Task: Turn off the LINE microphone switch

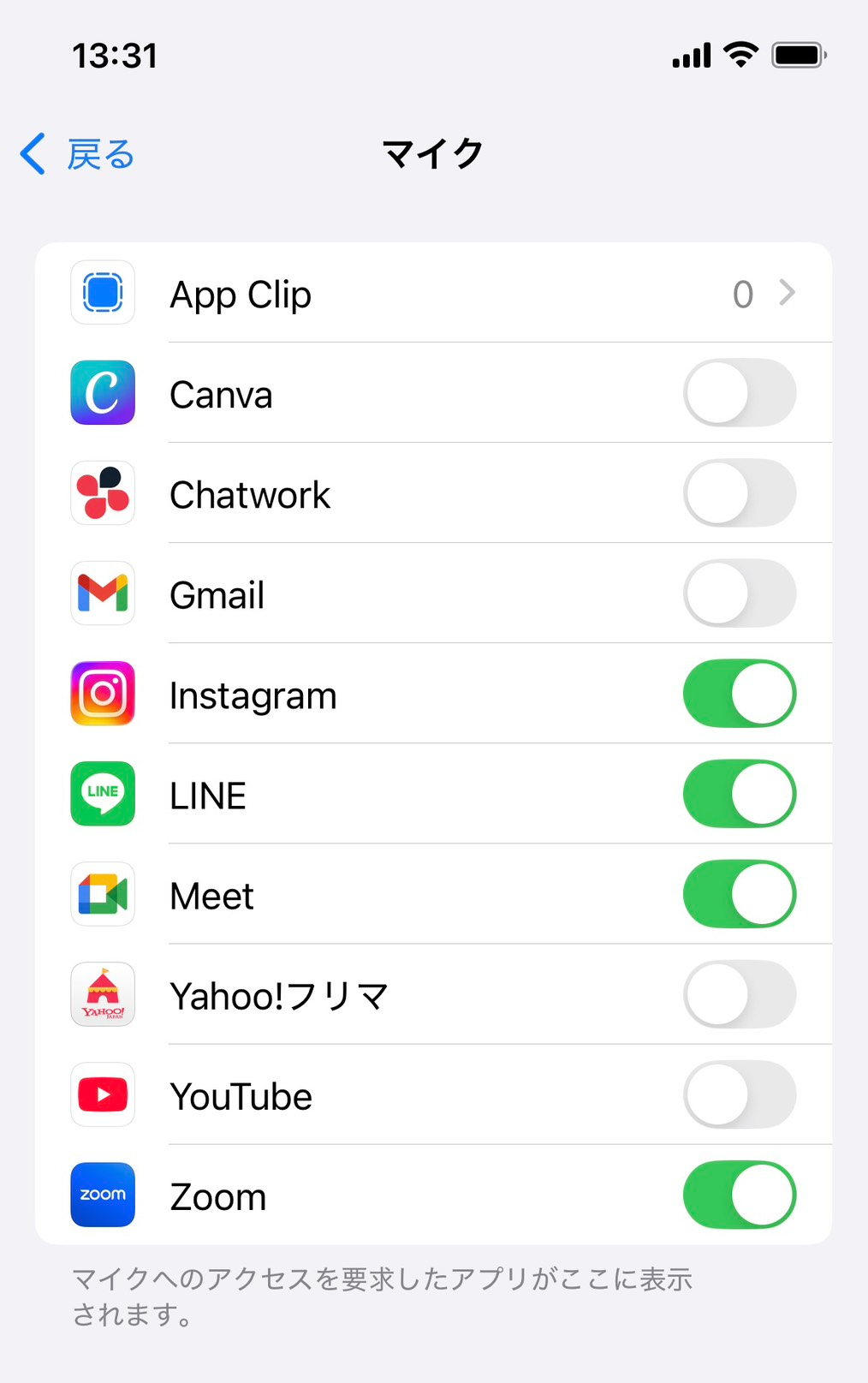Action: [739, 794]
